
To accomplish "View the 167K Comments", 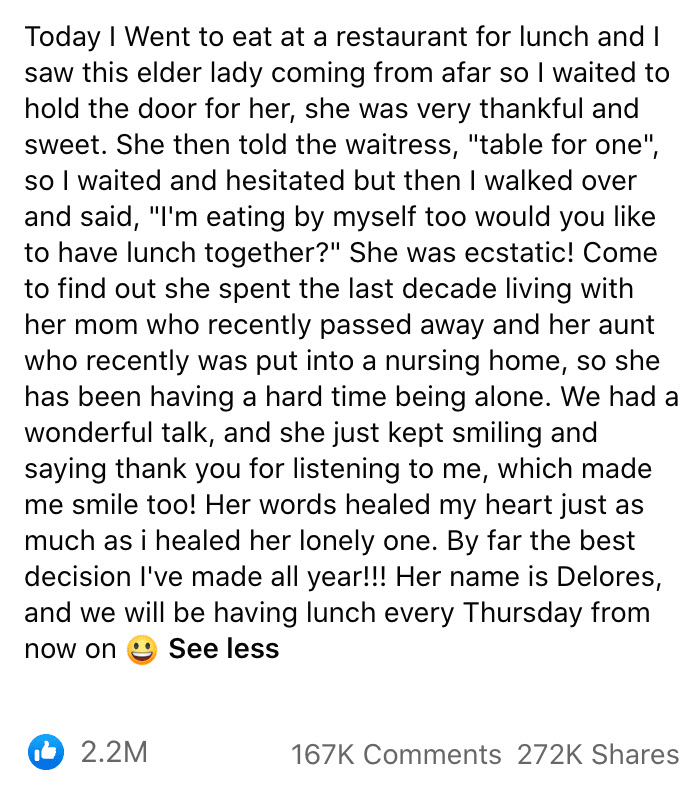I will click(396, 754).
